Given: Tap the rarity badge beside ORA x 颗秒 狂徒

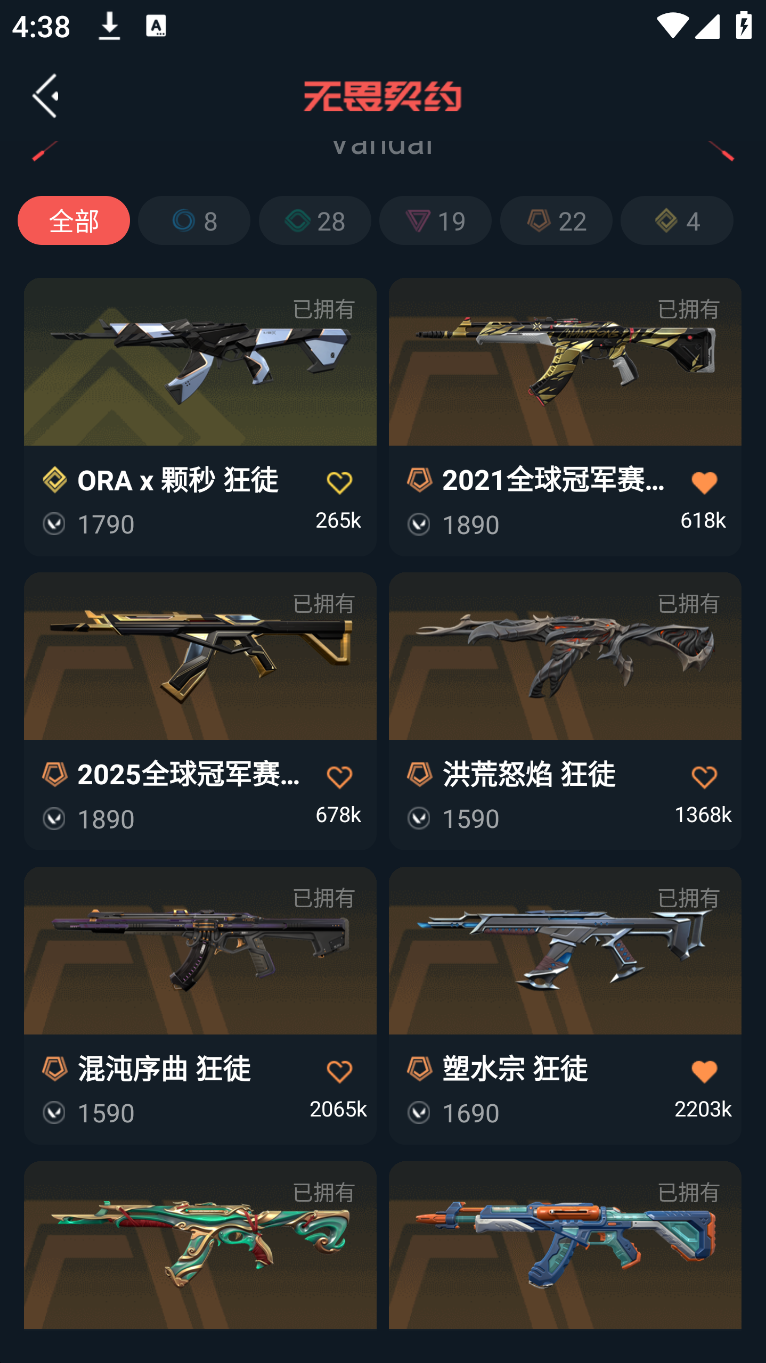Looking at the screenshot, I should click(56, 481).
